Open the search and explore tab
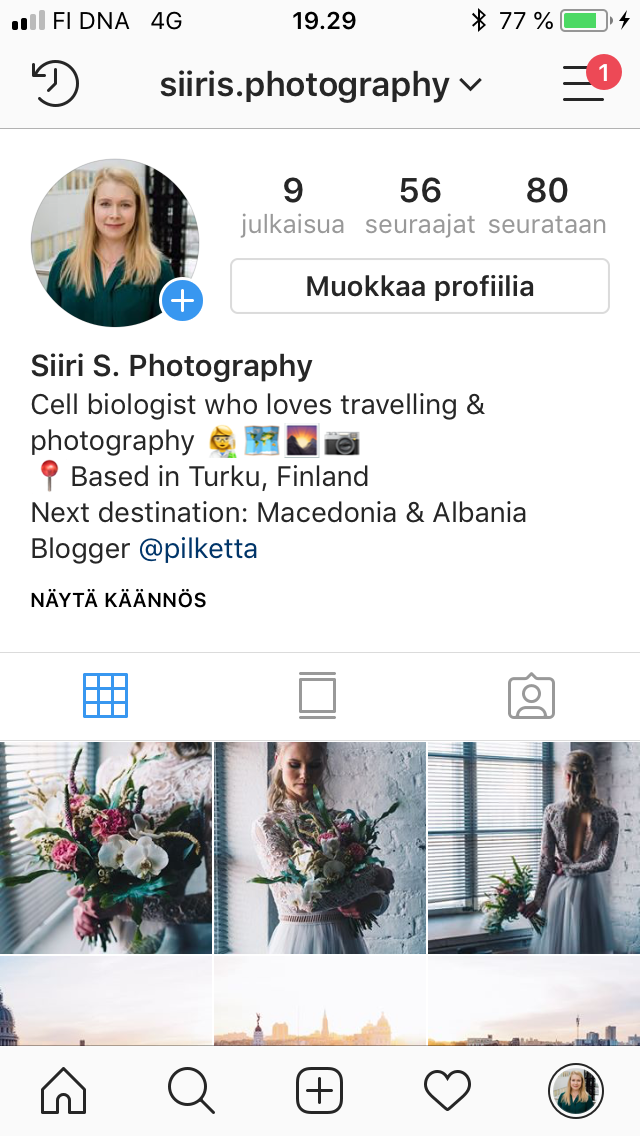The height and width of the screenshot is (1136, 640). tap(191, 1090)
